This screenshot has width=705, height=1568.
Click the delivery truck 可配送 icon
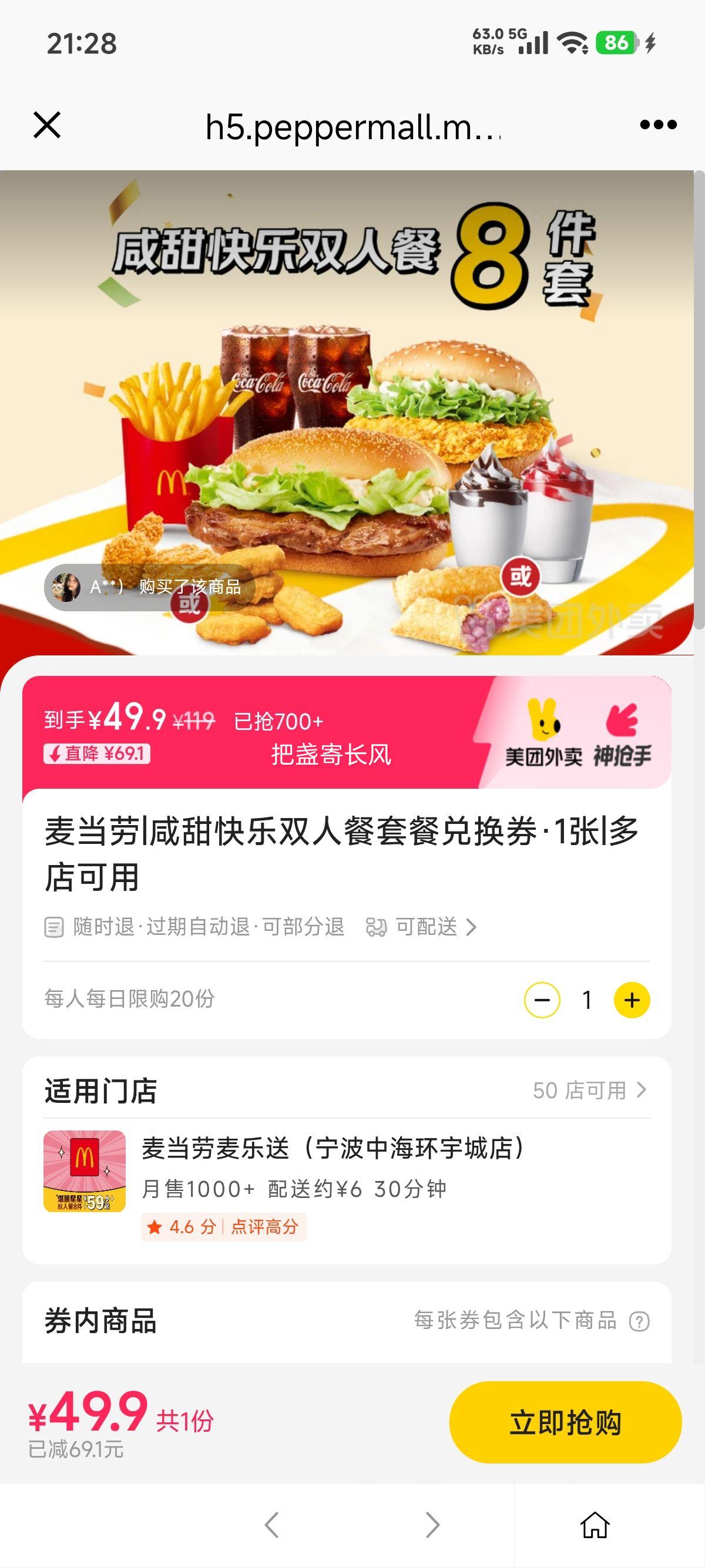(377, 927)
